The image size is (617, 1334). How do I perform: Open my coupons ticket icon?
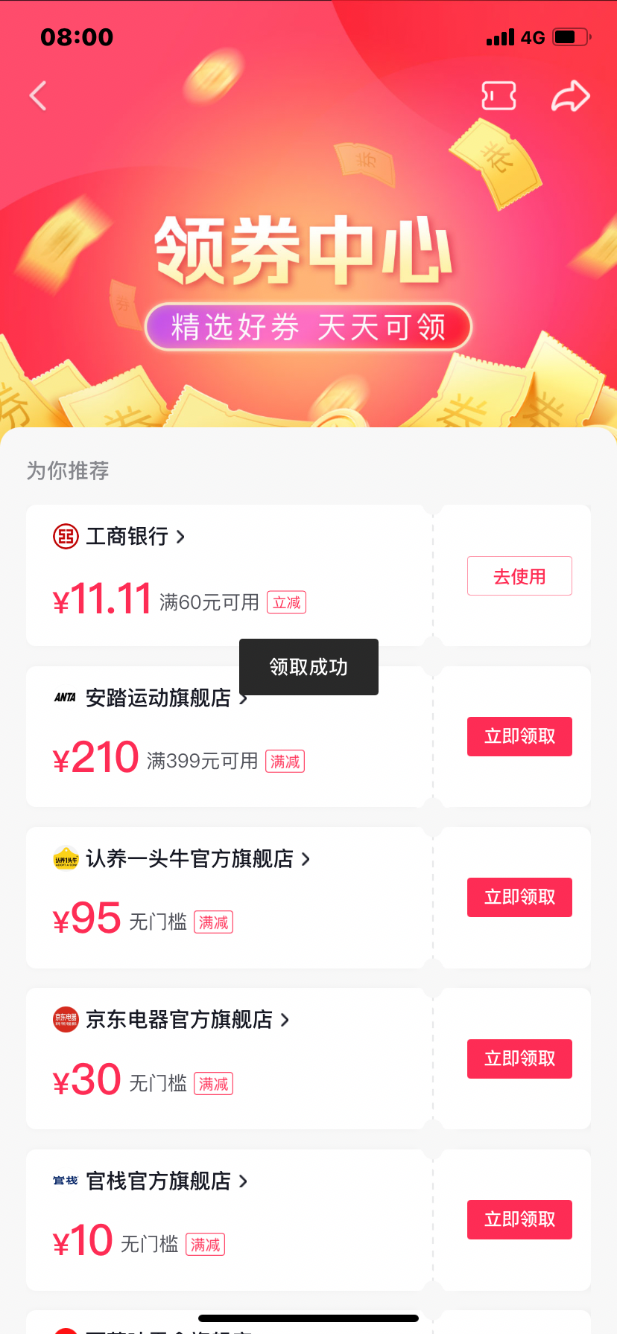click(499, 96)
